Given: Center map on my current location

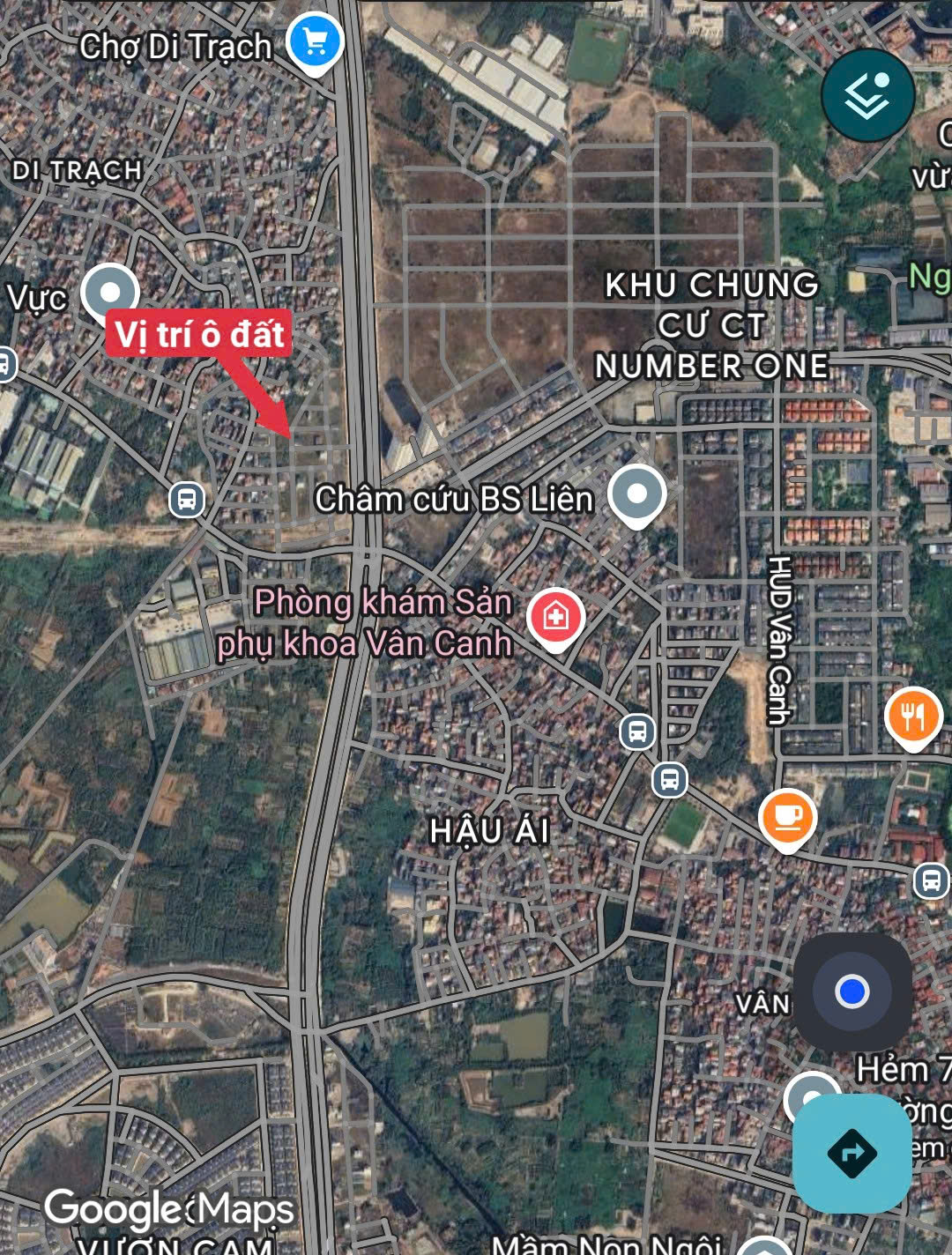Looking at the screenshot, I should click(852, 991).
